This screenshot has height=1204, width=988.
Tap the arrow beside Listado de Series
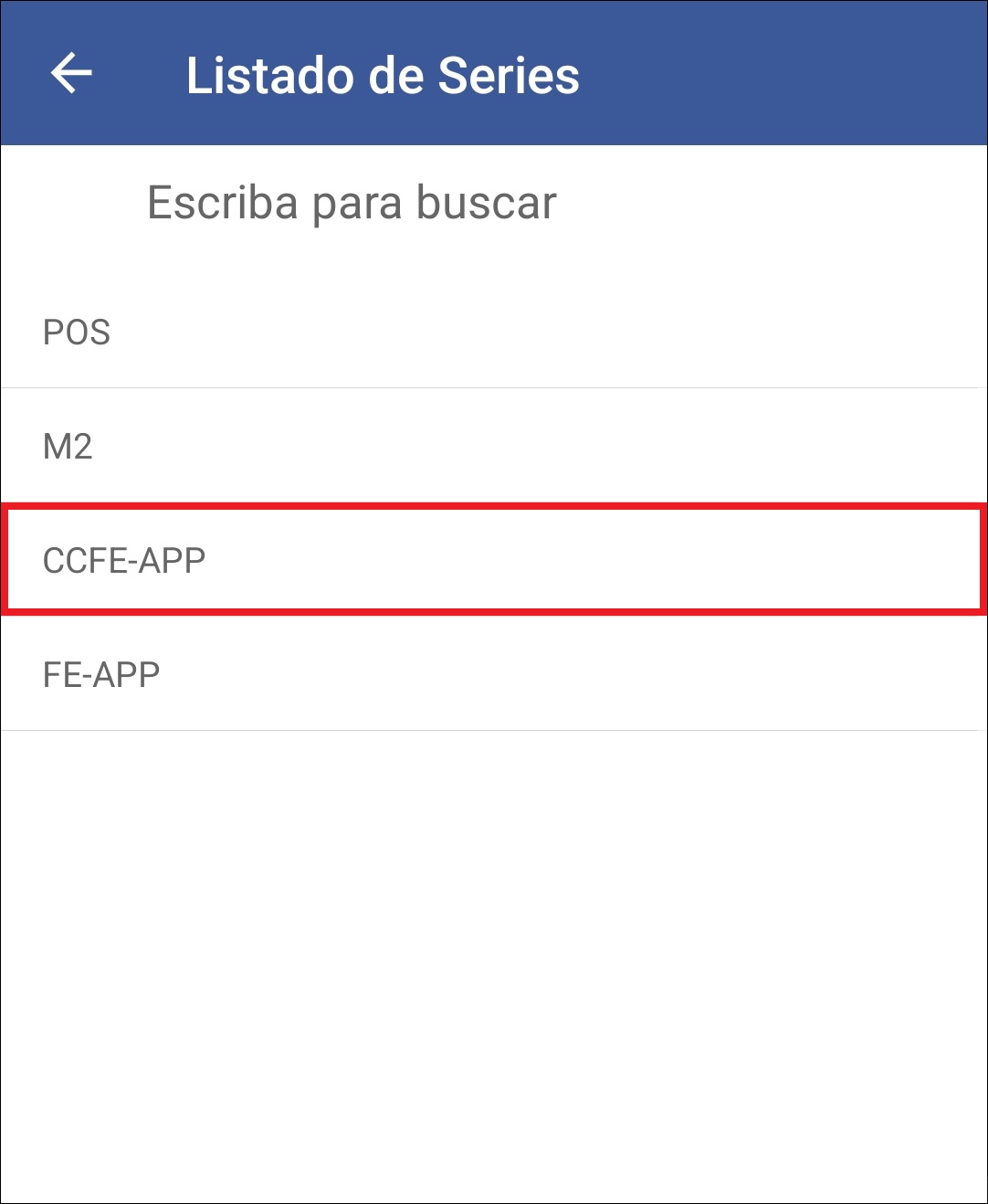tap(73, 76)
